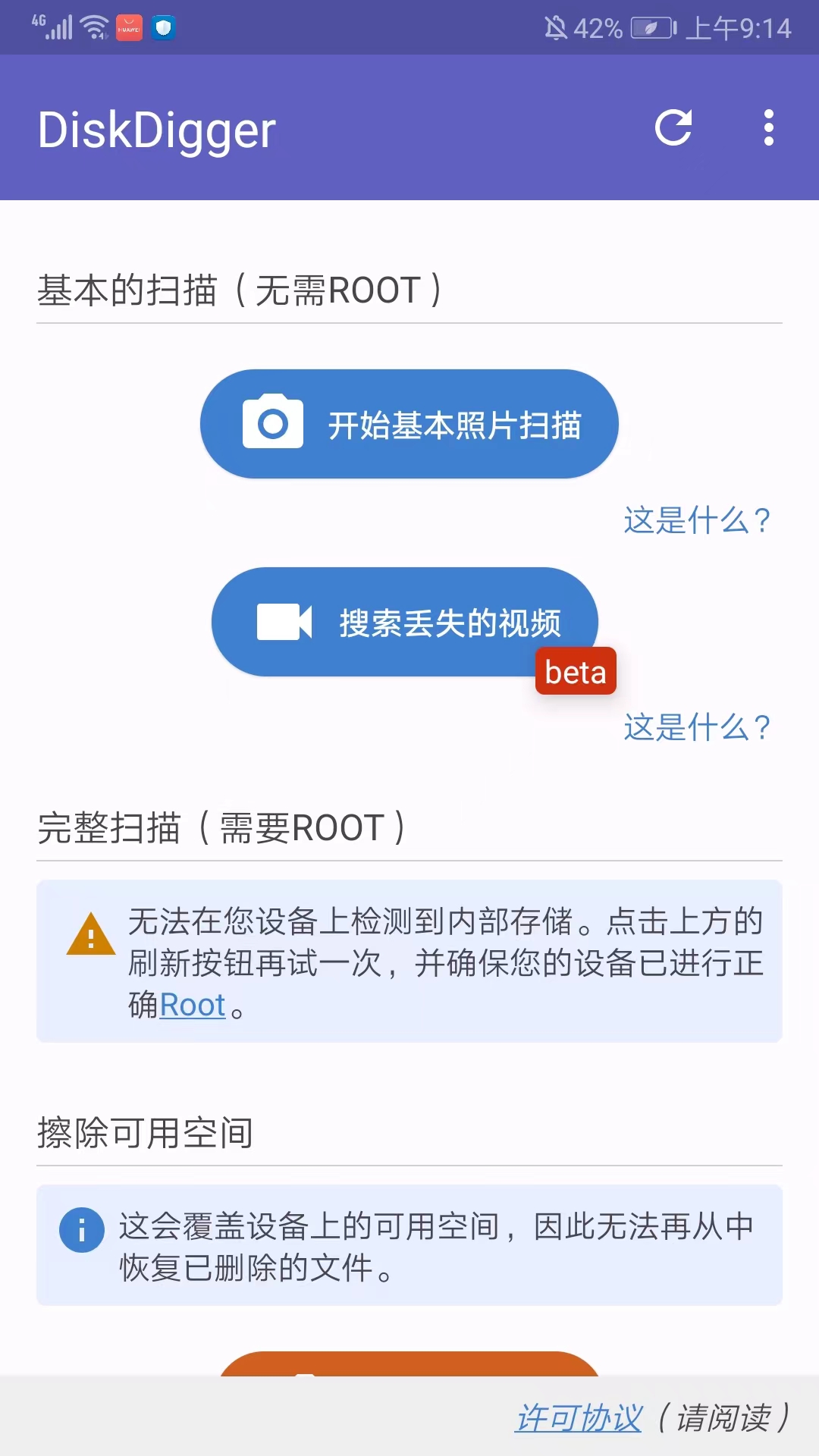The height and width of the screenshot is (1456, 819).
Task: Tap the beta badge on the video button
Action: click(x=576, y=671)
